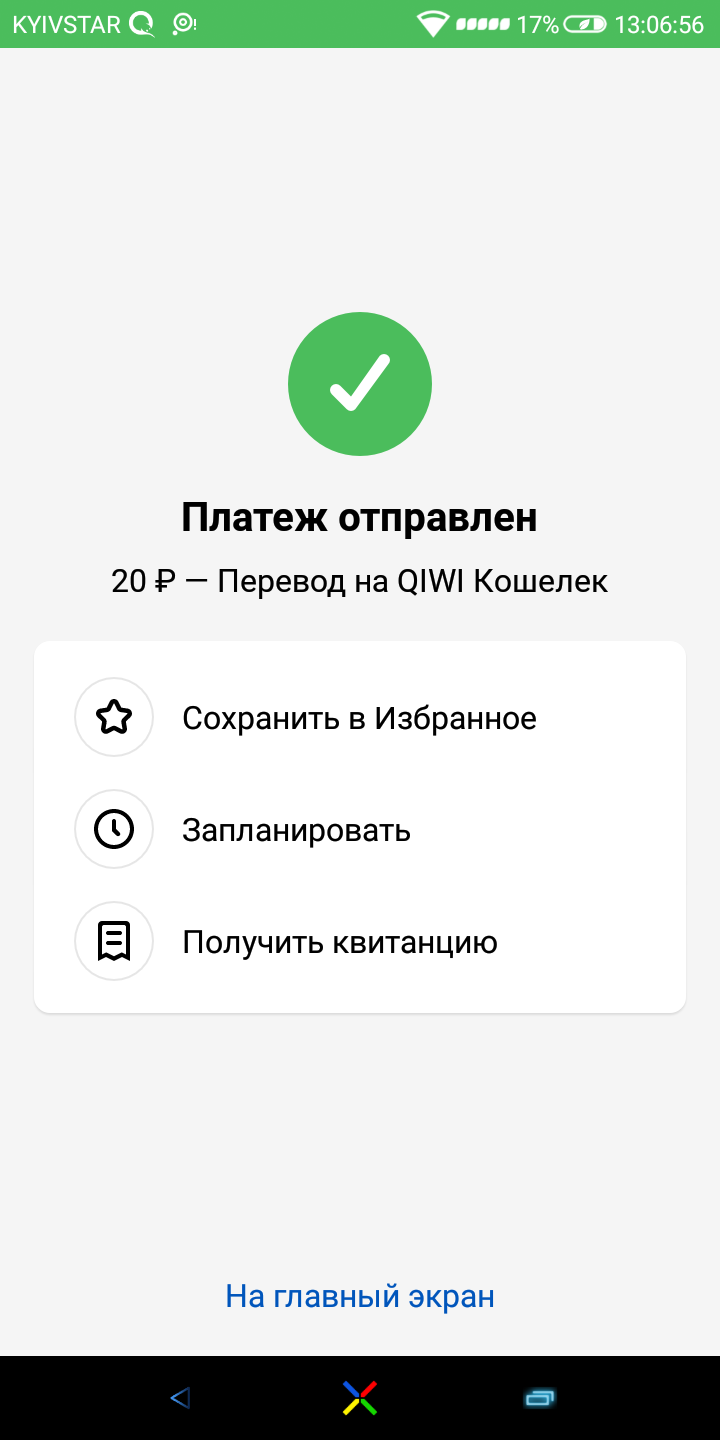
Task: Save payment to Избранное
Action: 358,718
